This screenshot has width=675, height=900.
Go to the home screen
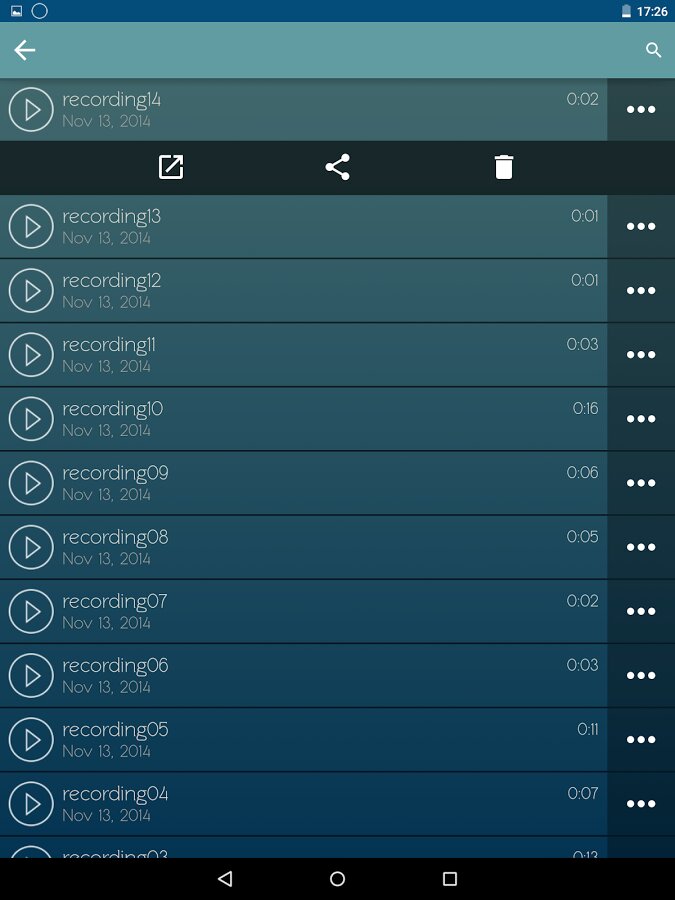337,879
